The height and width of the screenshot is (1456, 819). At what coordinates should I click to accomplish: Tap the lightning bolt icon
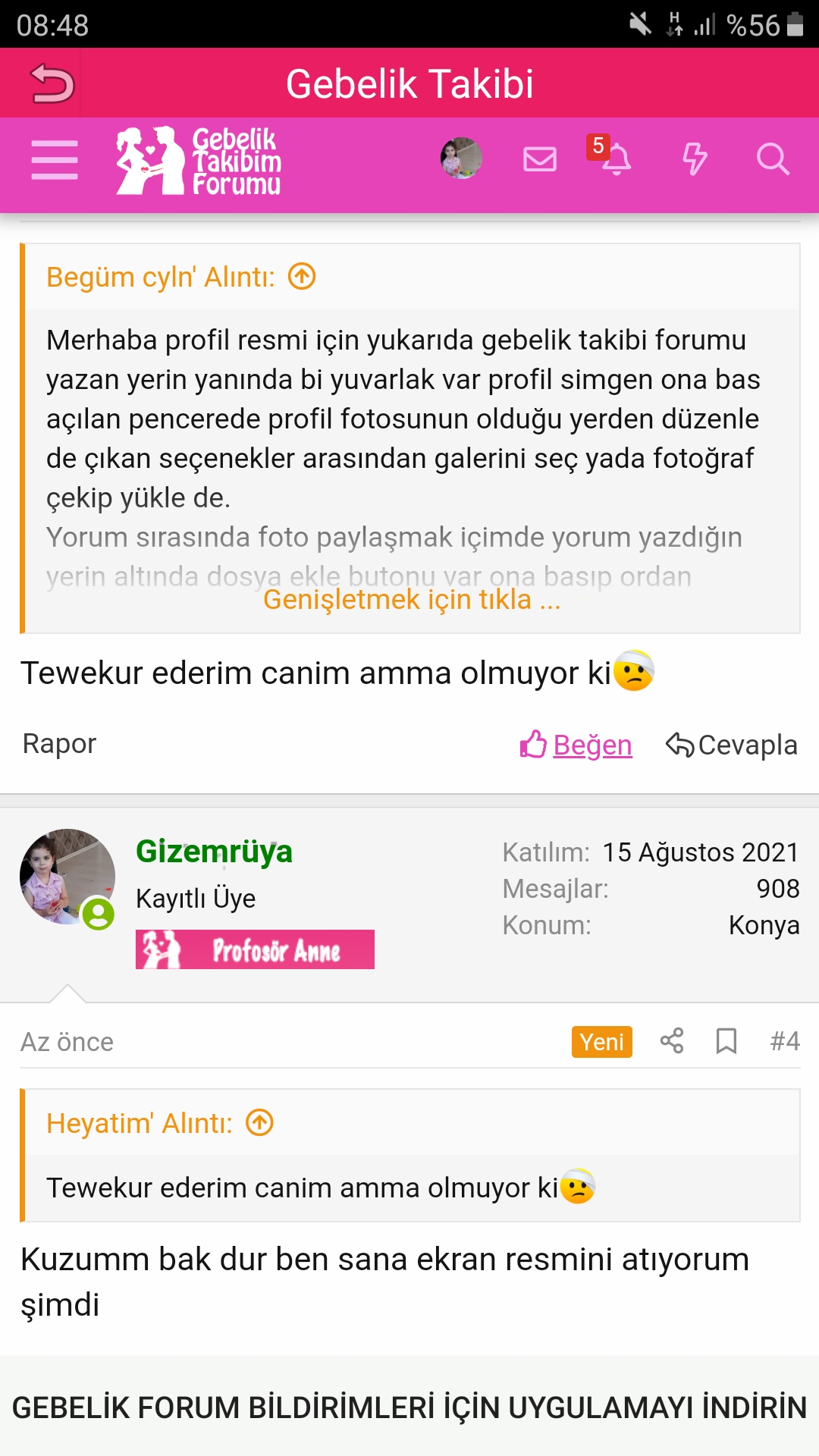coord(695,159)
